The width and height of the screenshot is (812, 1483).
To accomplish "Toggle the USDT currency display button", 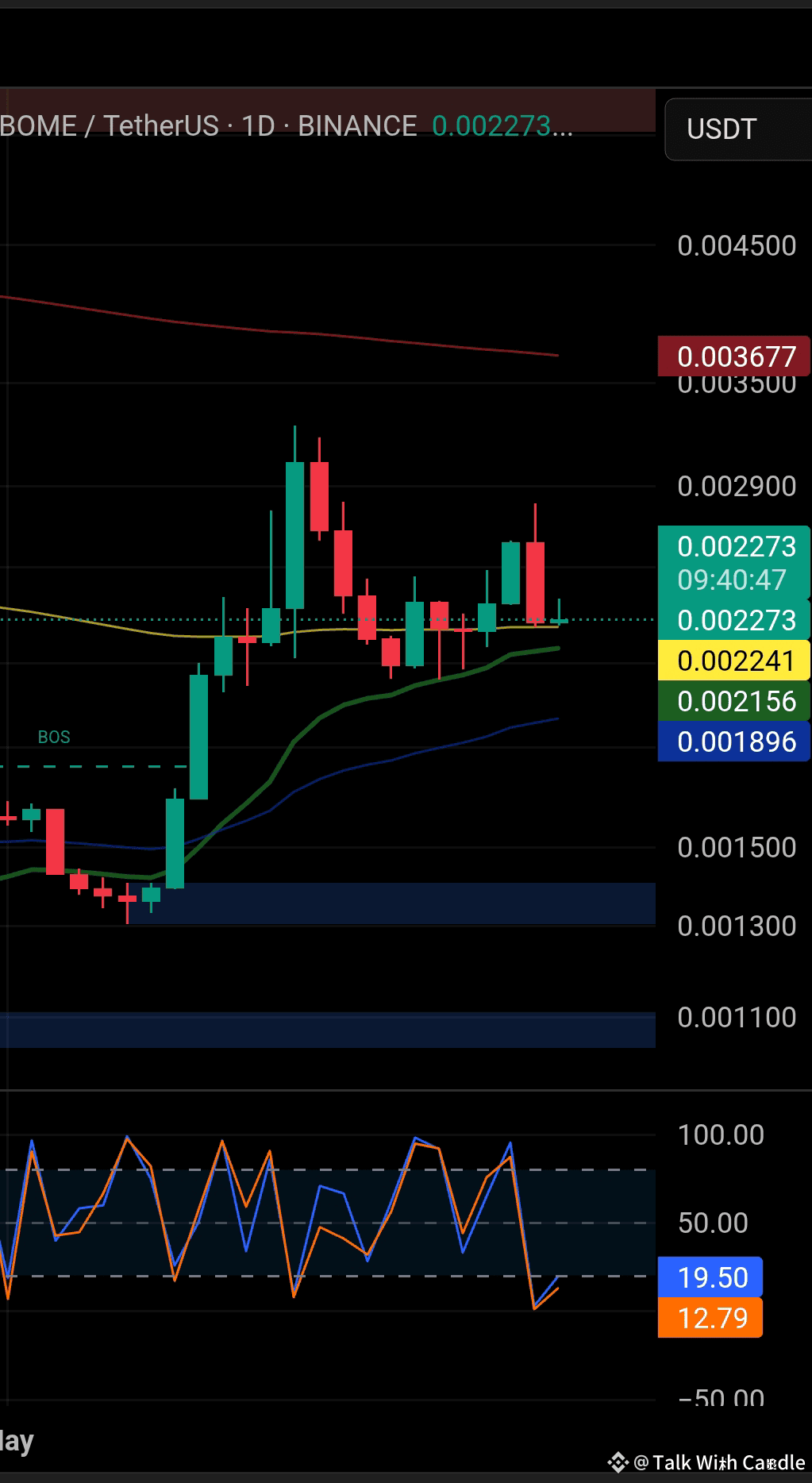I will 722,129.
